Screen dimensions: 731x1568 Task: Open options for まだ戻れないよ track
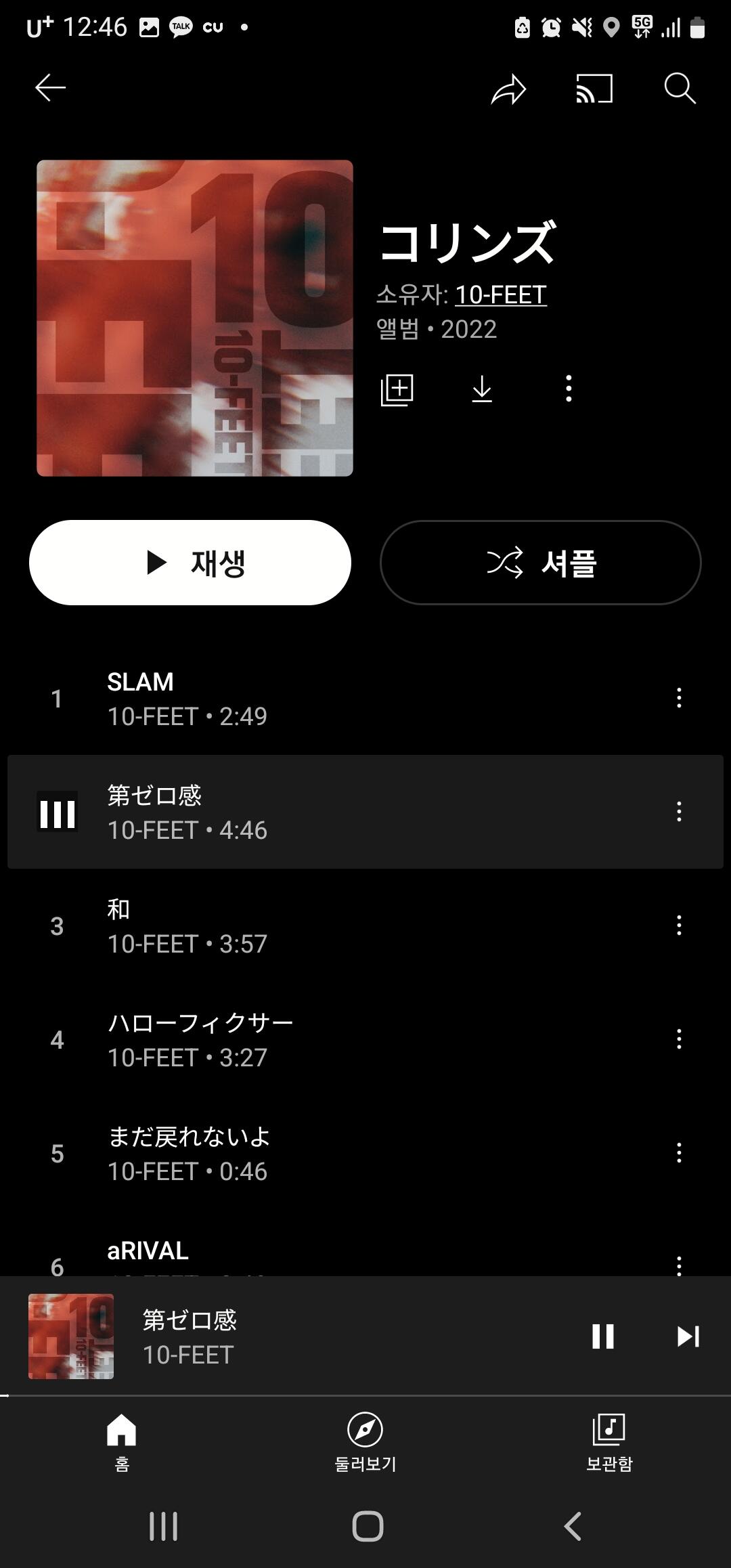[679, 1153]
